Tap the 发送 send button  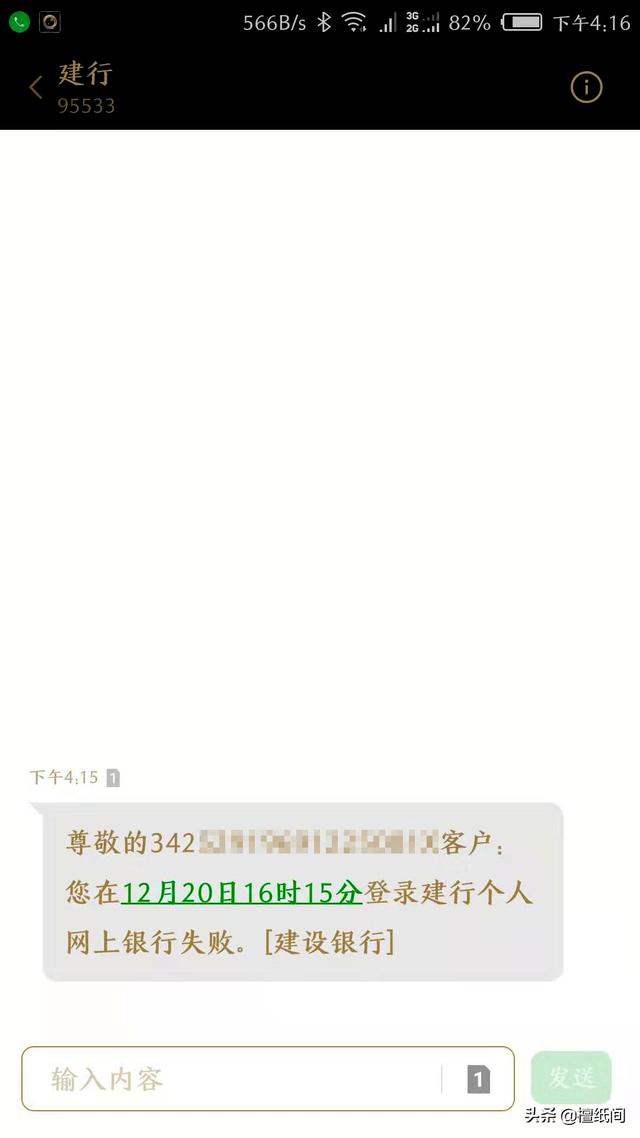(x=571, y=1078)
